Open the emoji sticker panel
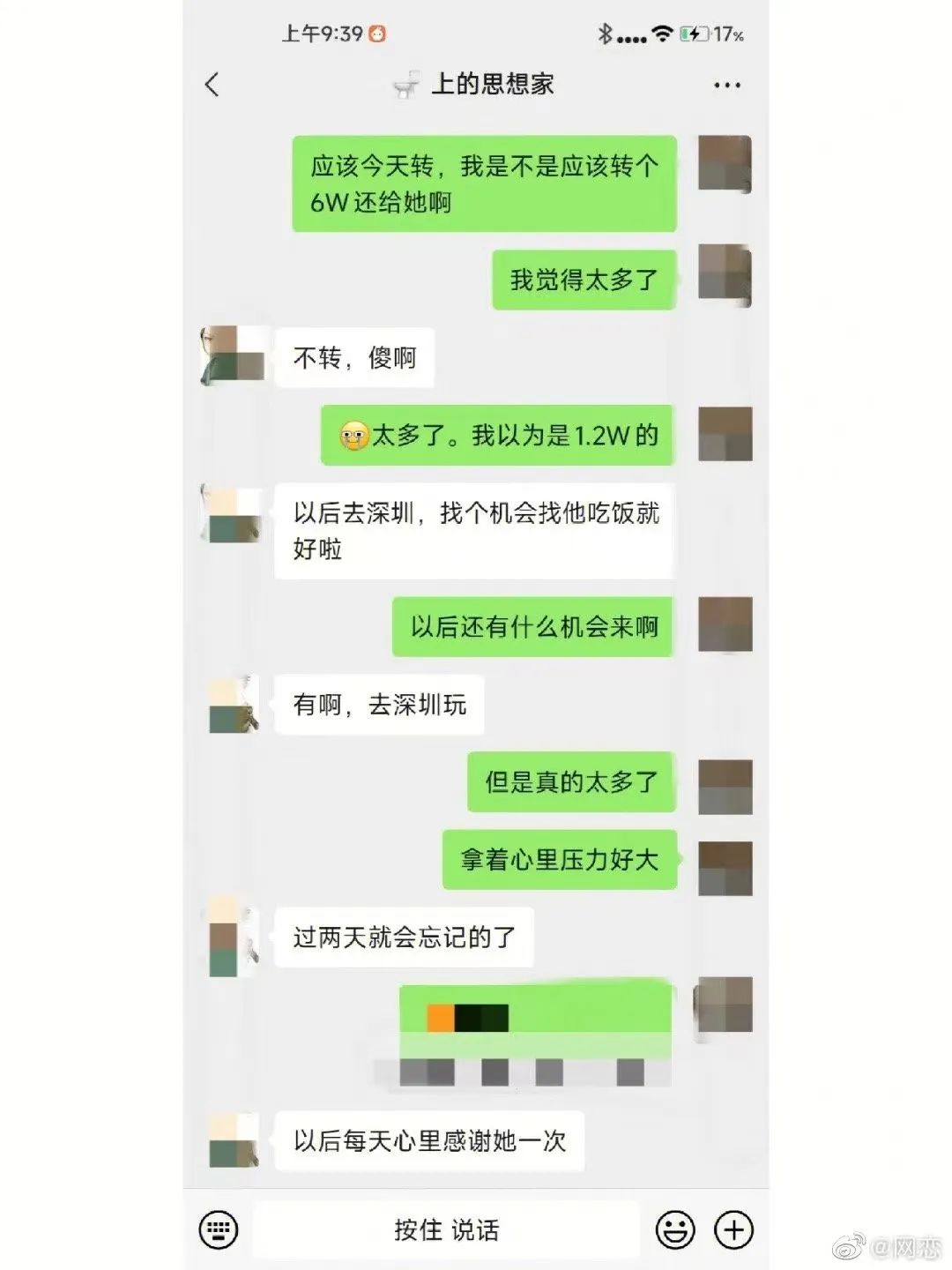 coord(675,1229)
